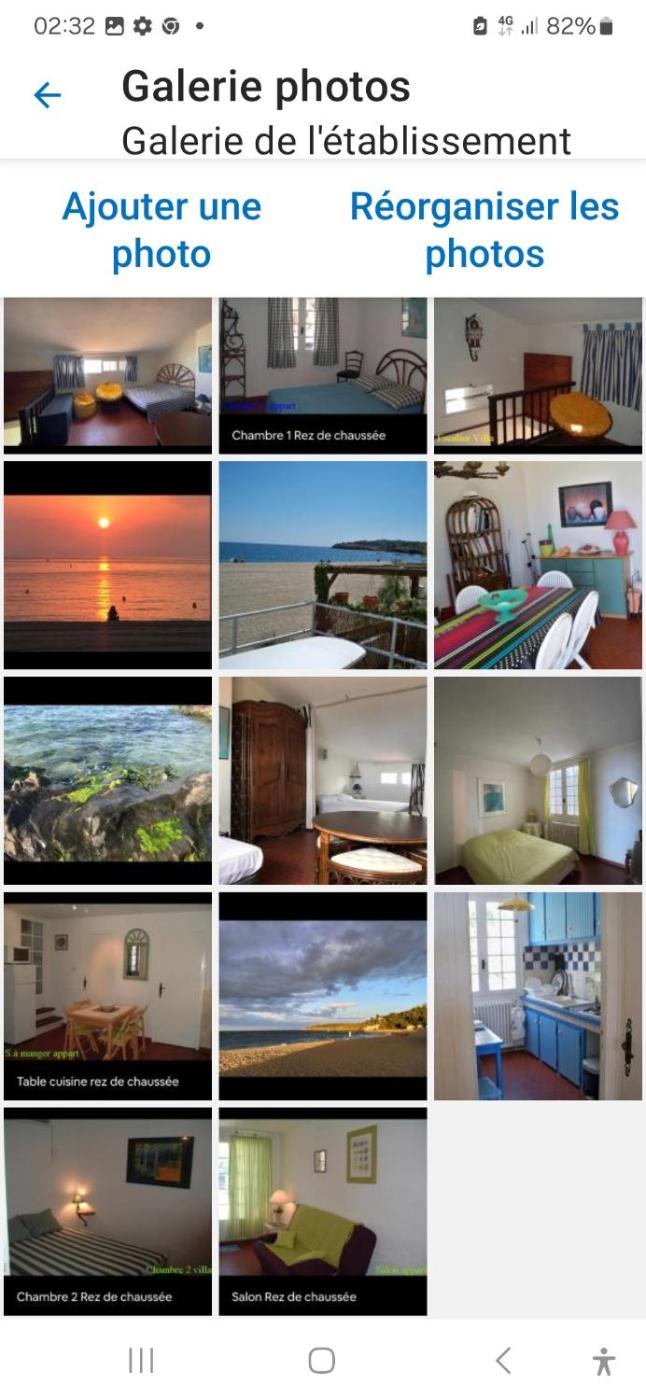Open the stair railing with yellow chair photo
Image resolution: width=646 pixels, height=1400 pixels.
538,375
